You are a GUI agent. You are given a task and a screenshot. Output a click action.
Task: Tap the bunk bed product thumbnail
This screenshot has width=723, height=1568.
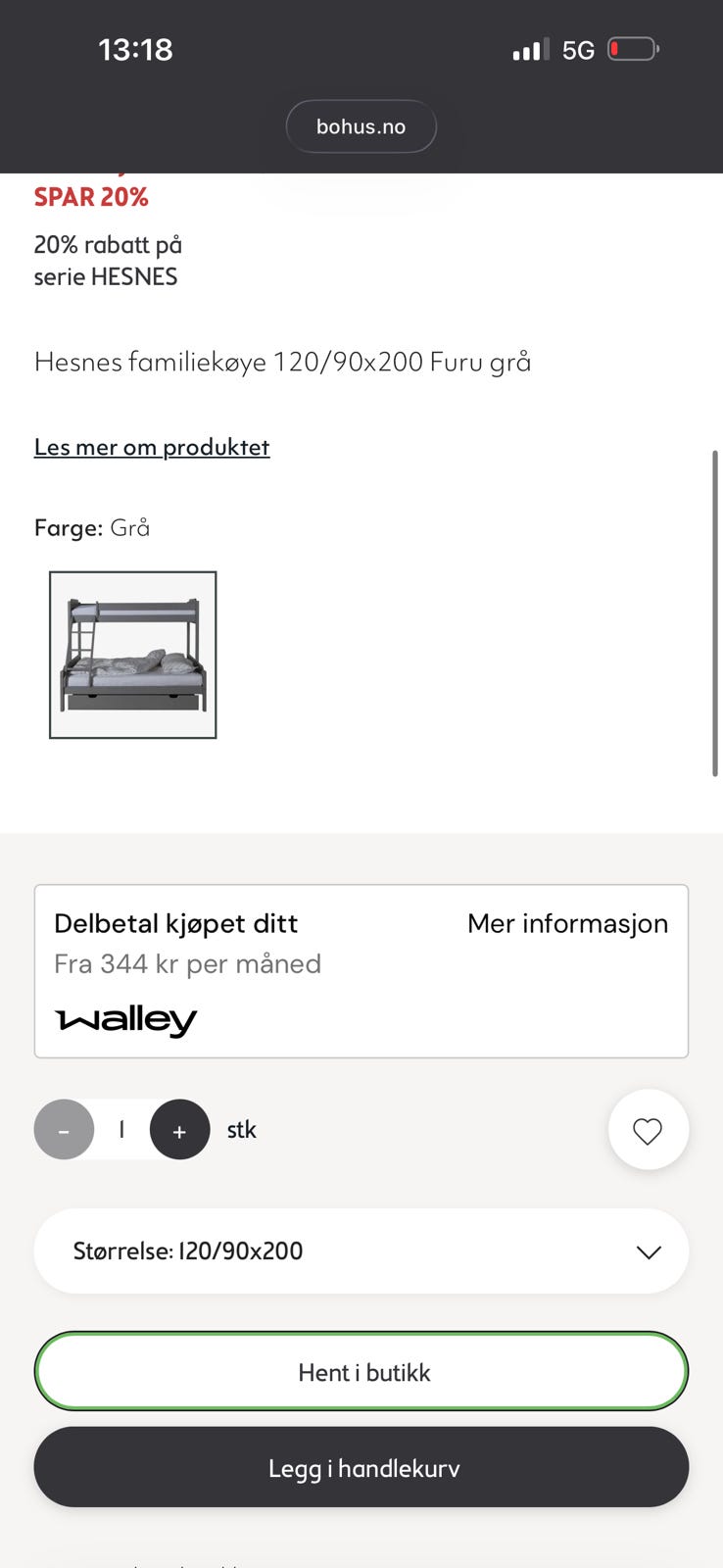point(132,654)
